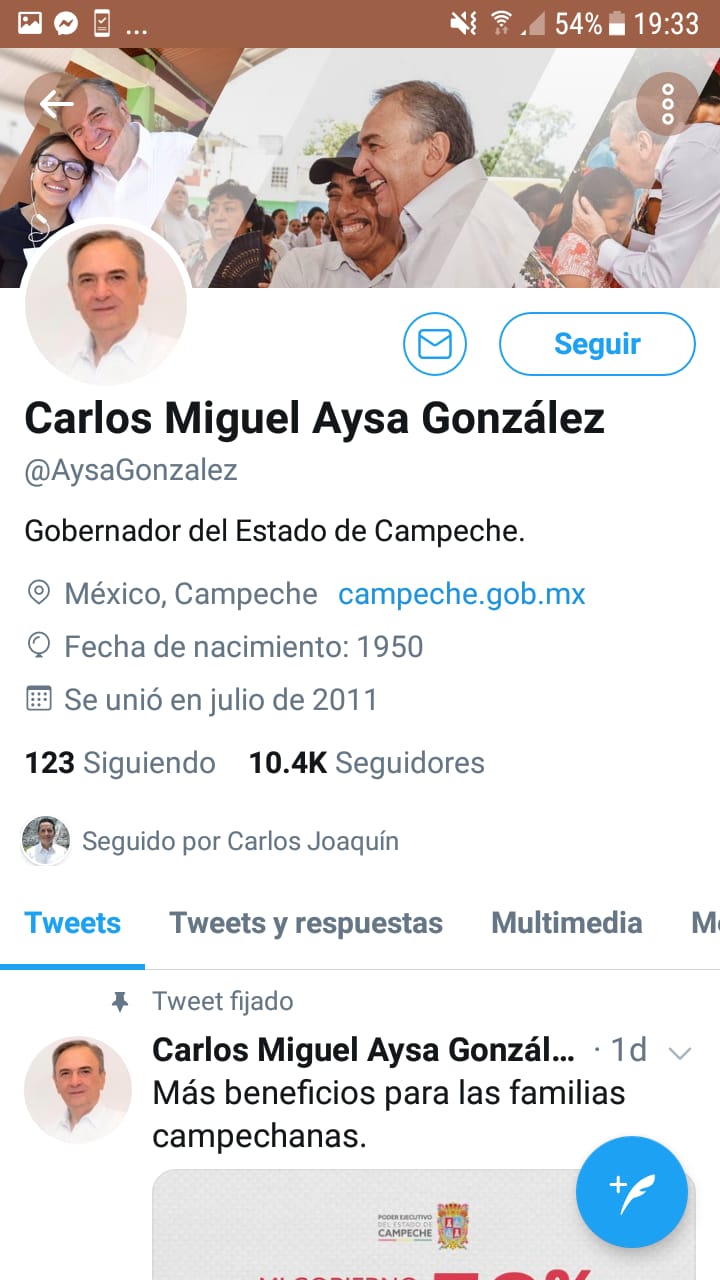Open the three-dot overflow menu
This screenshot has height=1280, width=720.
click(667, 104)
